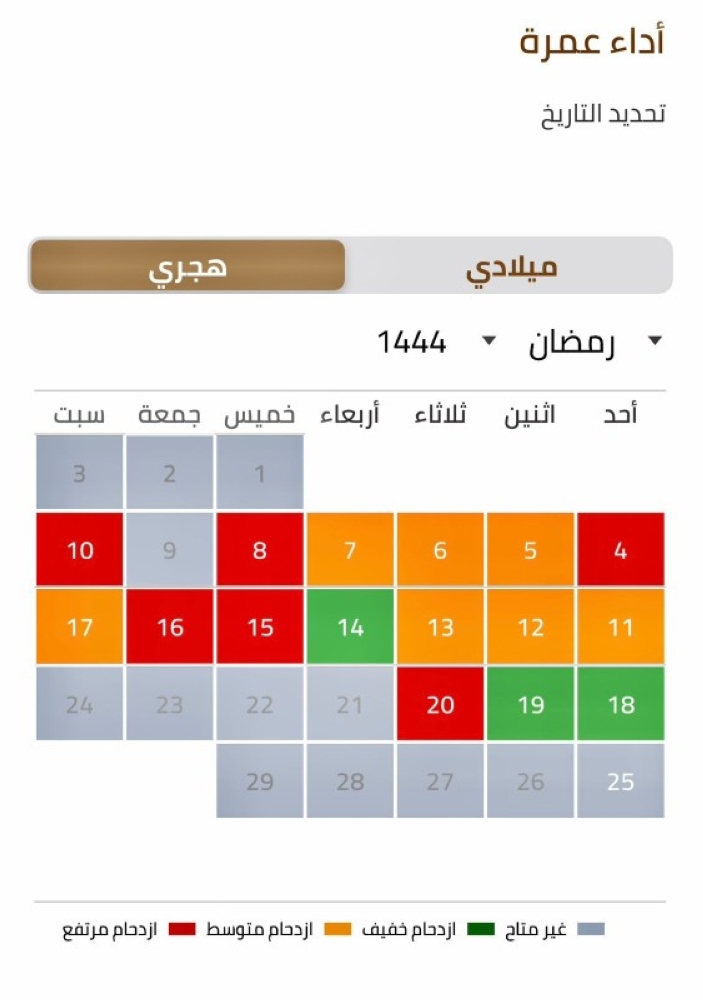Pick green day 19 on the calendar
Viewport: 703px width, 1000px height.
[530, 704]
